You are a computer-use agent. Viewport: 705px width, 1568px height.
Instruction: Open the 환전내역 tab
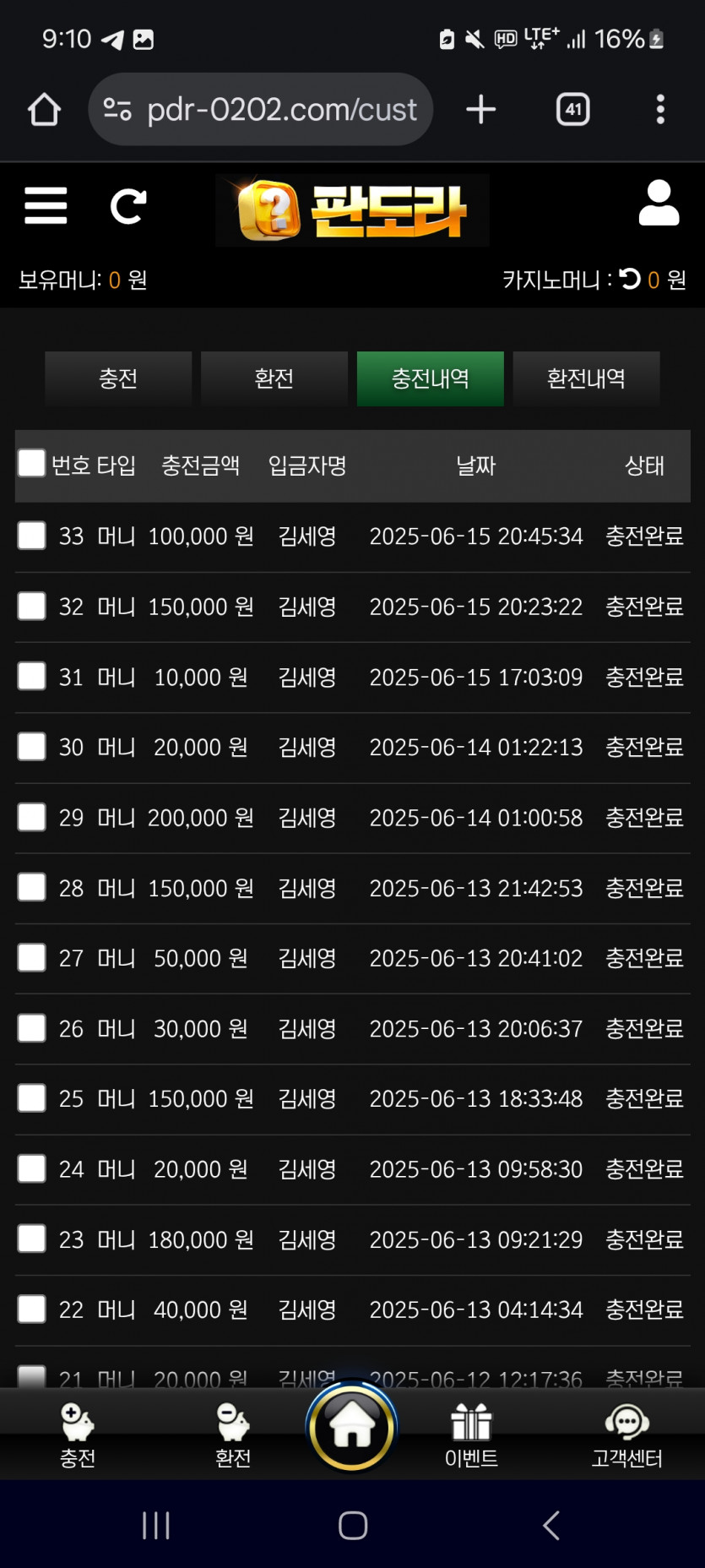click(x=586, y=378)
